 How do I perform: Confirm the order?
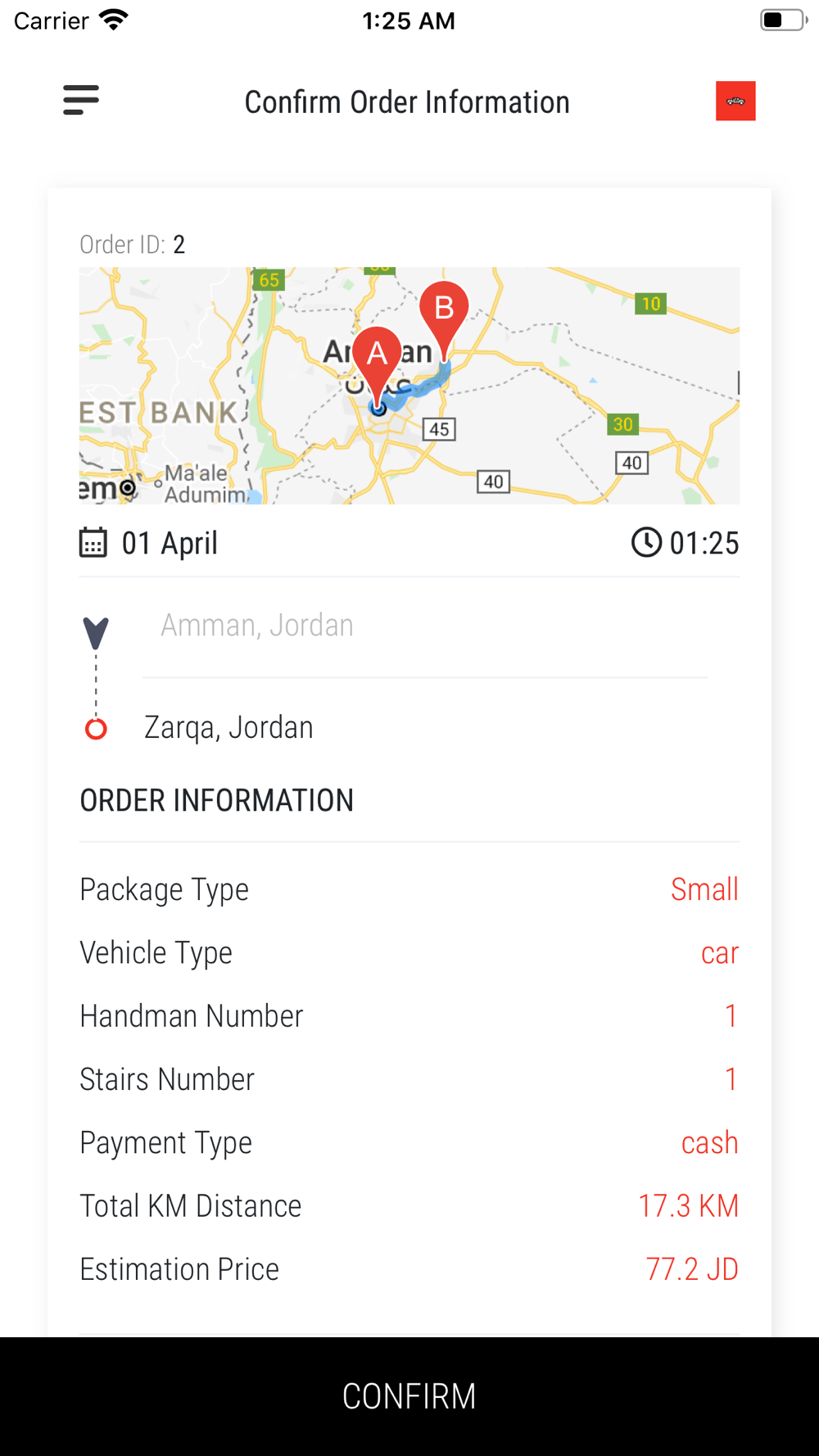(409, 1396)
